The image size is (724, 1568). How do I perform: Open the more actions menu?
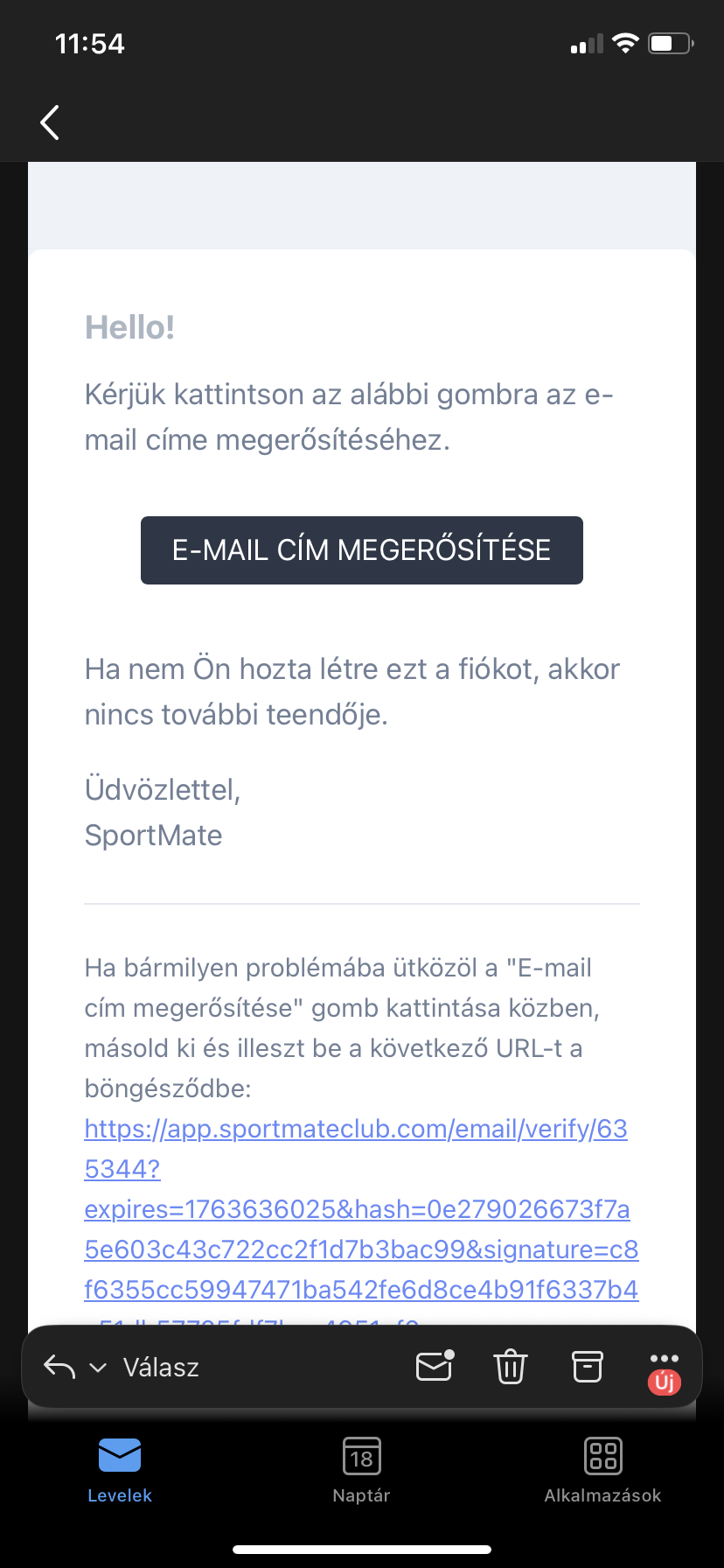click(x=664, y=1359)
